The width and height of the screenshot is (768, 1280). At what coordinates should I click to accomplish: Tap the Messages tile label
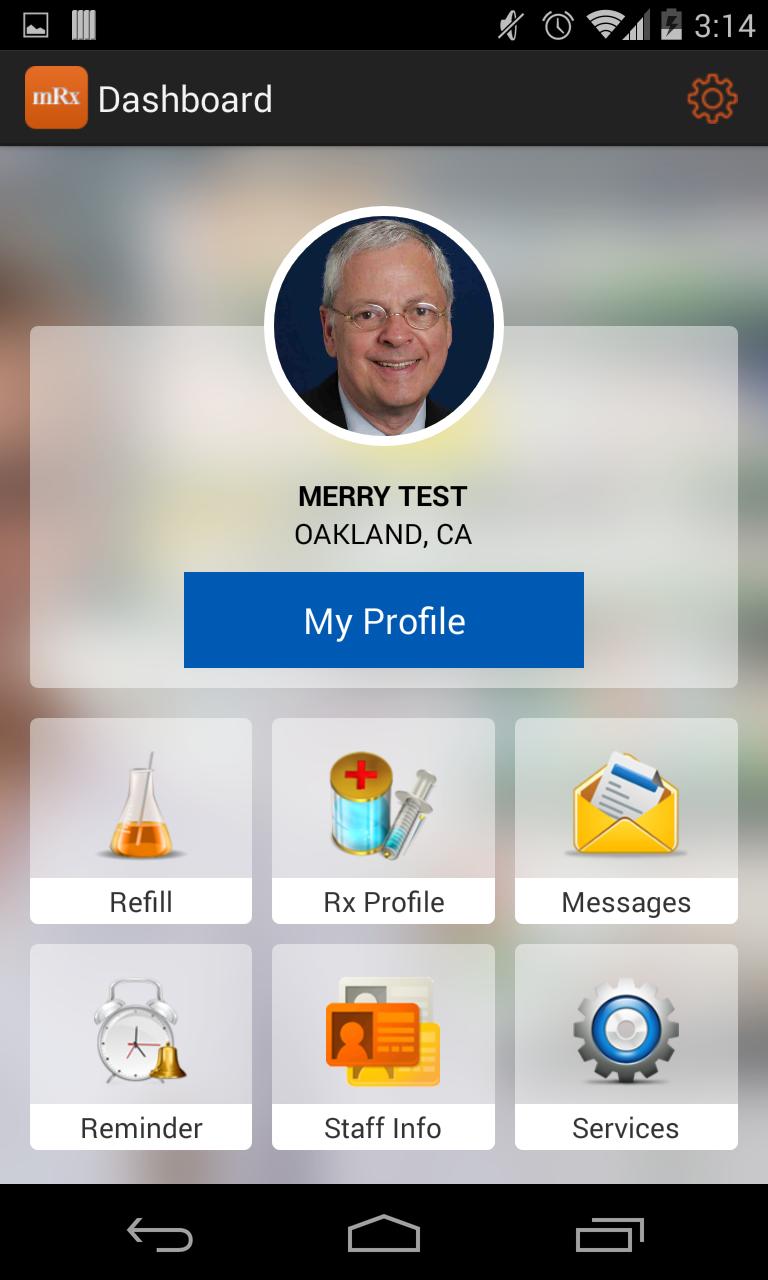(x=626, y=902)
